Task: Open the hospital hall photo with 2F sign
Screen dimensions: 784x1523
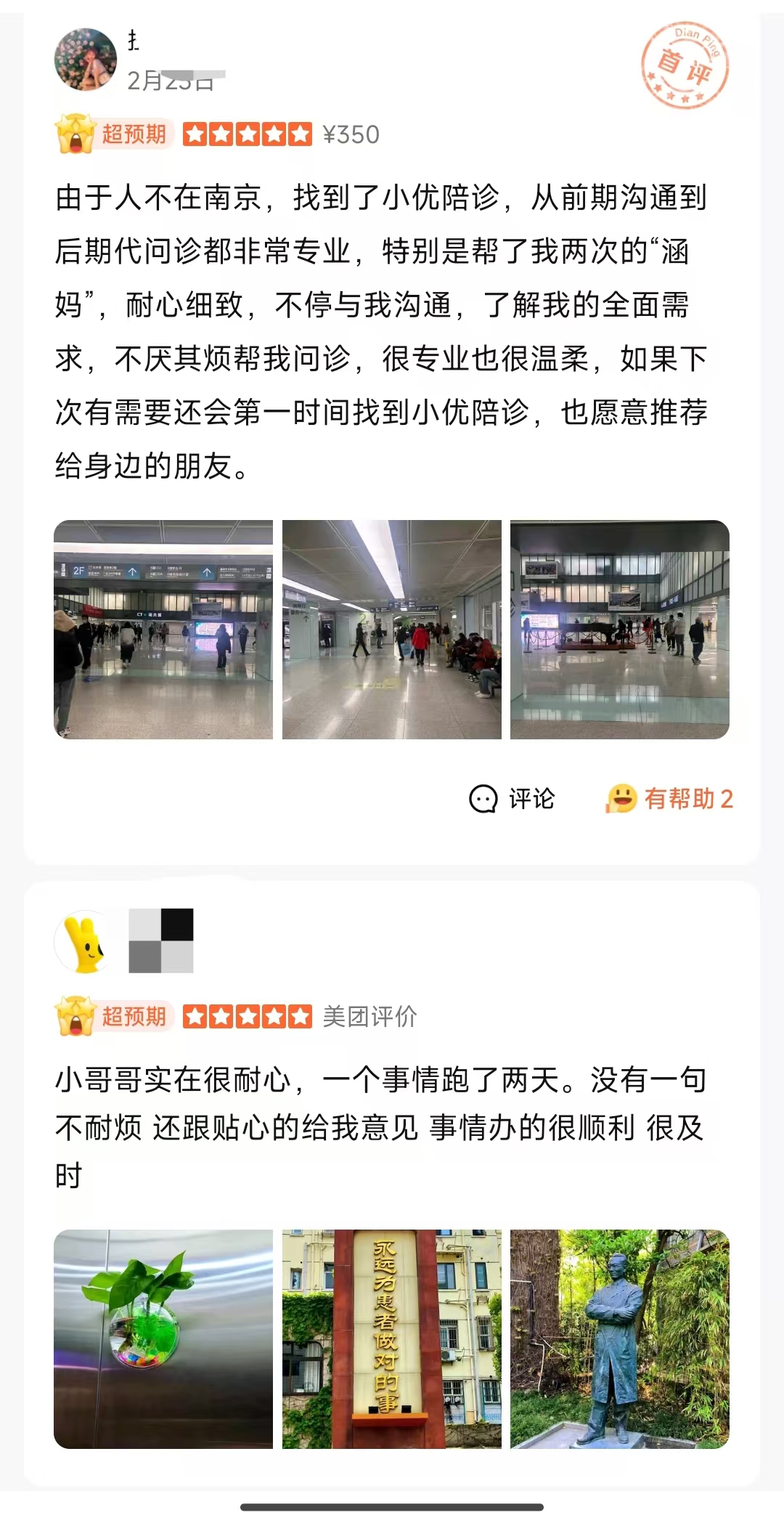Action: point(163,630)
